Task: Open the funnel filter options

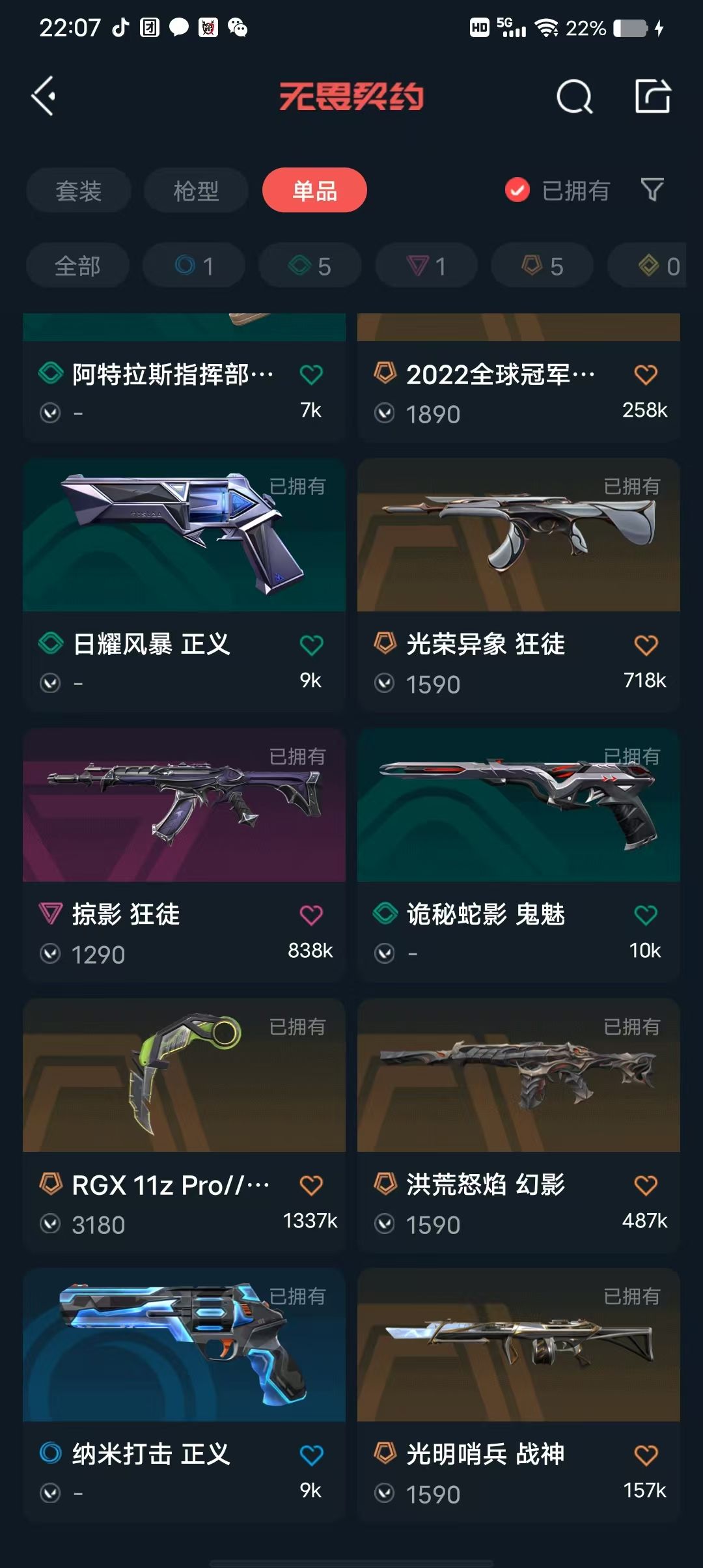Action: click(x=652, y=190)
